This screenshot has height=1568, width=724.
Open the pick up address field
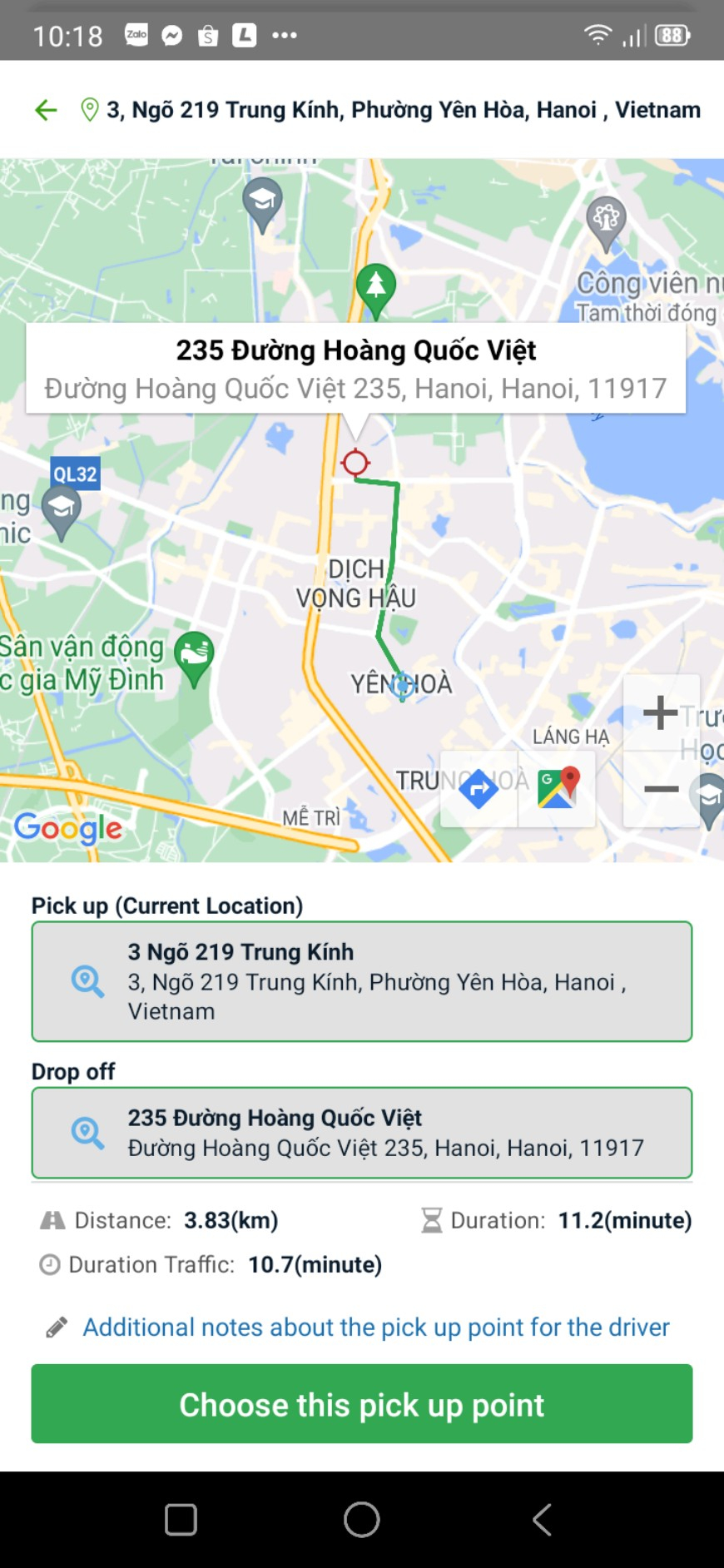pos(361,982)
